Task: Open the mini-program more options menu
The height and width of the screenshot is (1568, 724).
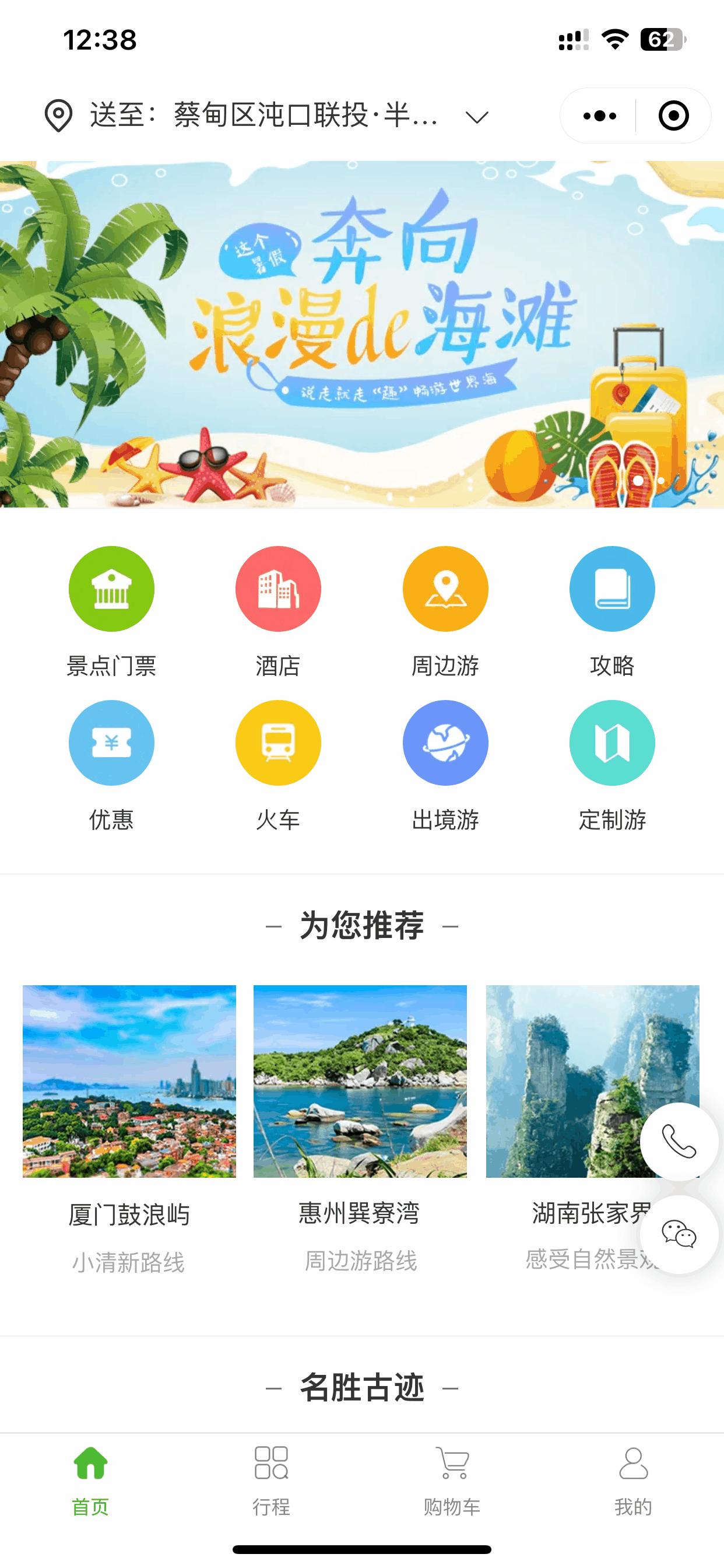Action: (x=599, y=117)
